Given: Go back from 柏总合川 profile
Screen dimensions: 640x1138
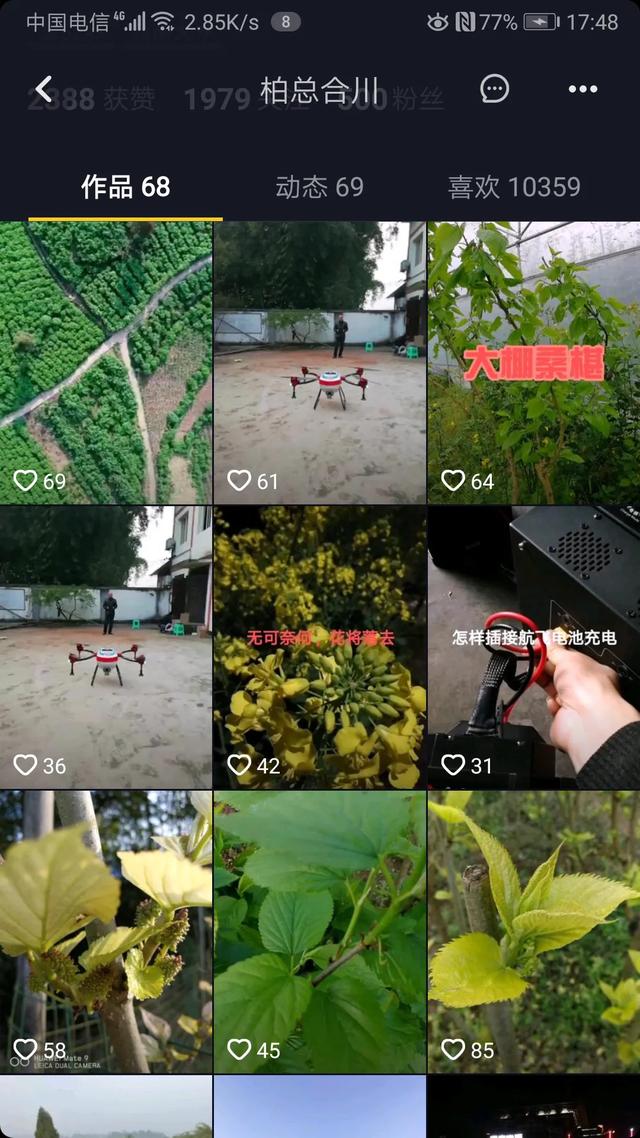Looking at the screenshot, I should tap(44, 90).
